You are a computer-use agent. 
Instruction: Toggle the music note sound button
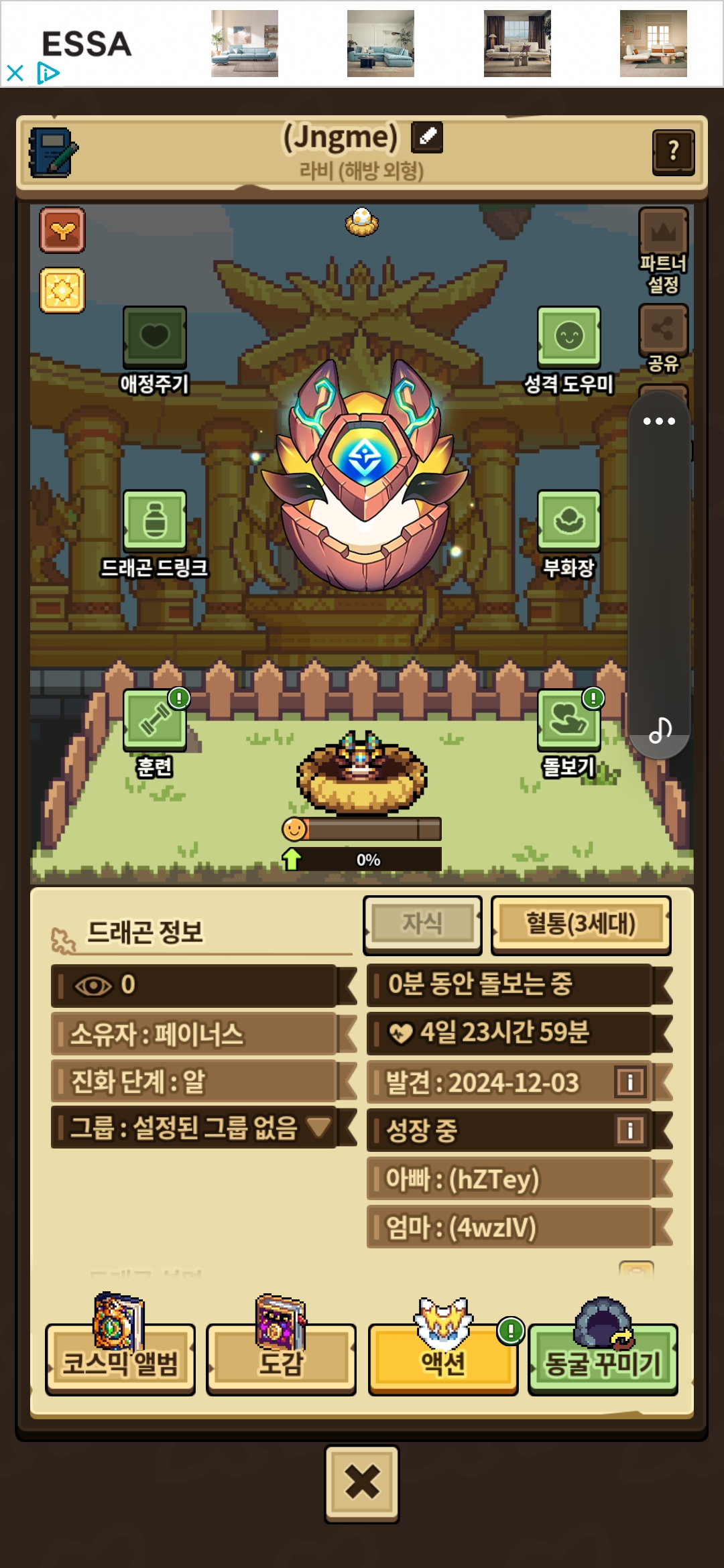click(x=660, y=730)
